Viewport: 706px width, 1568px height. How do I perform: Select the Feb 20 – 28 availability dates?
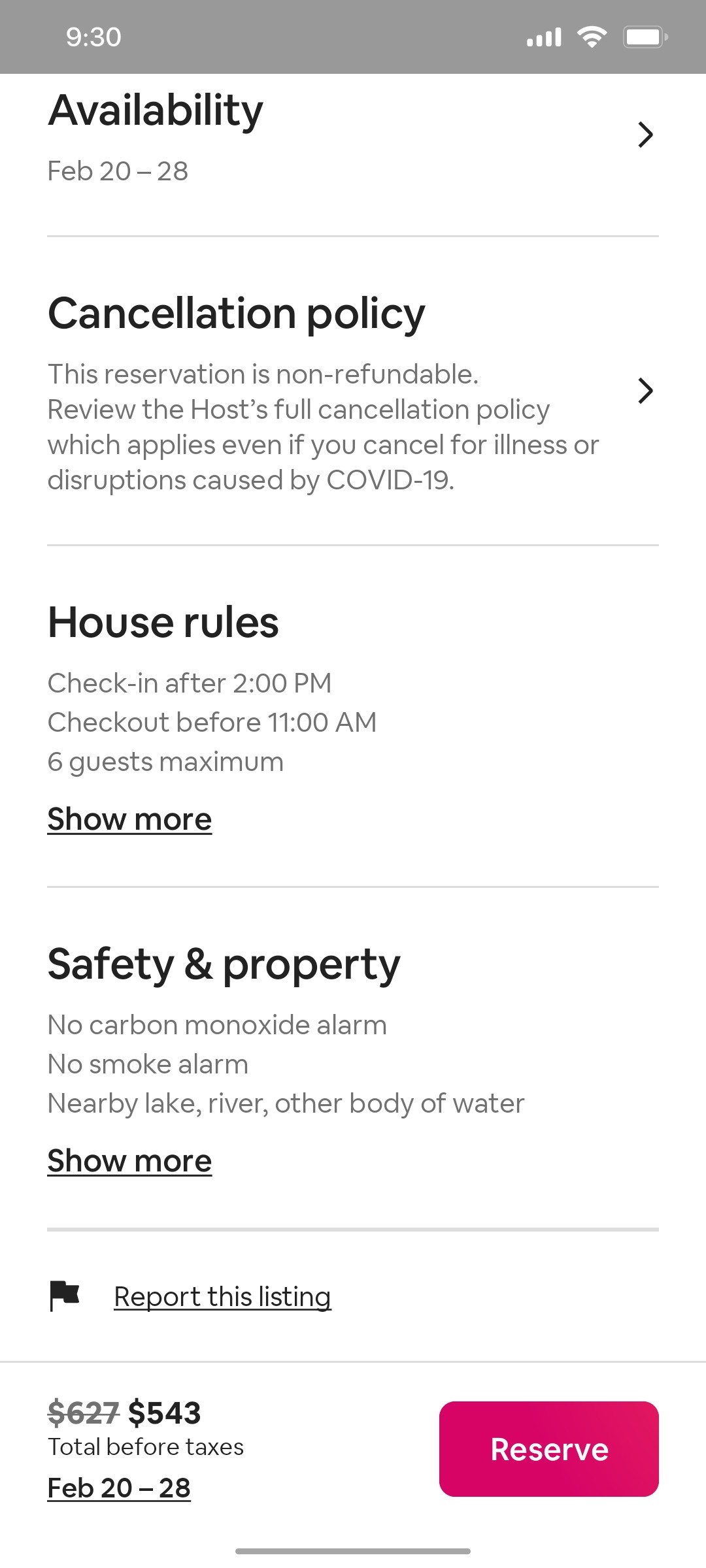(118, 171)
